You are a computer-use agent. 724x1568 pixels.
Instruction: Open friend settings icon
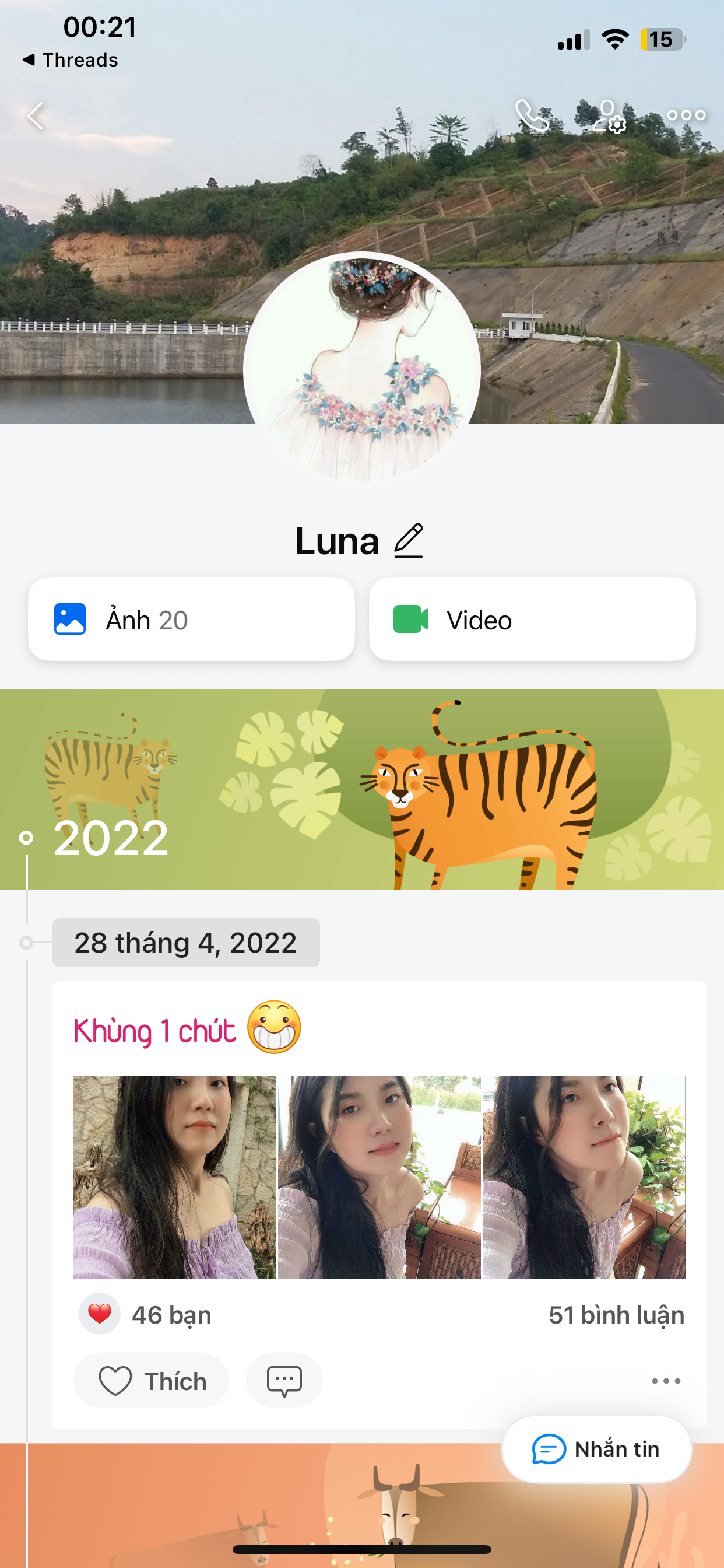pos(609,116)
